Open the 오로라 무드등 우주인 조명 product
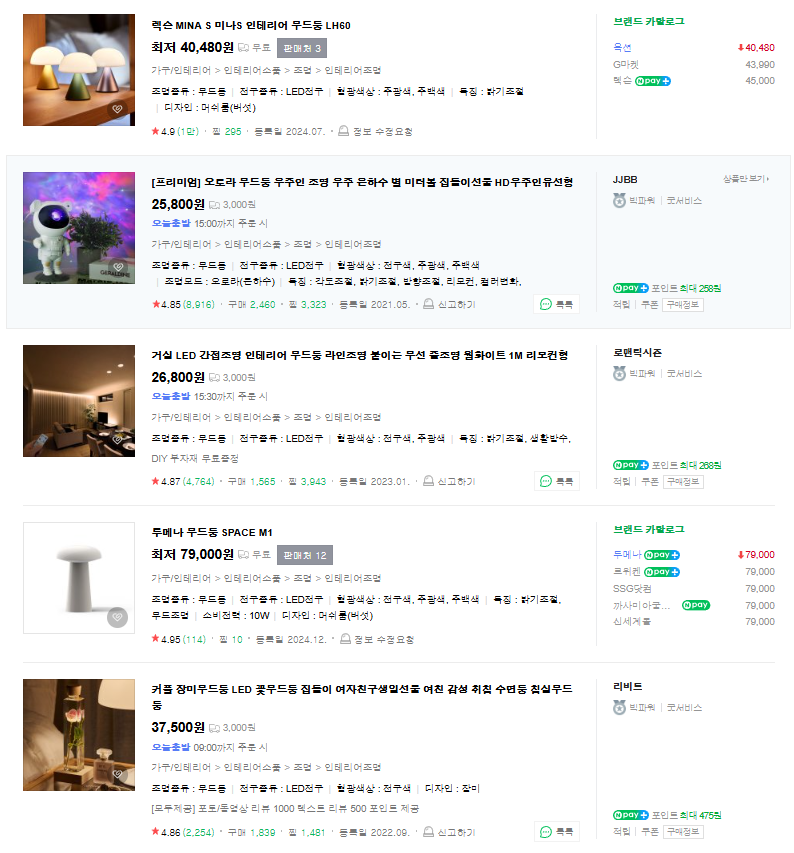Screen dimensions: 794x853 361,182
